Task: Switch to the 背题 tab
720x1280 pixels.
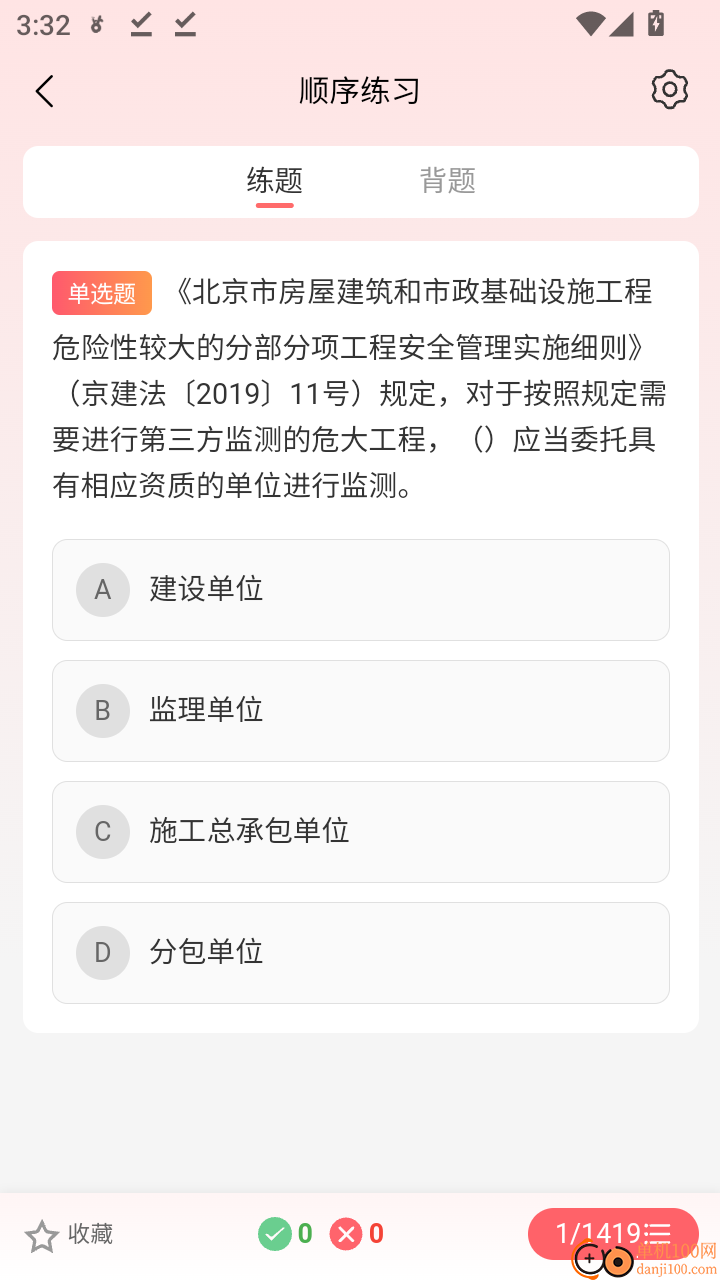Action: coord(447,182)
